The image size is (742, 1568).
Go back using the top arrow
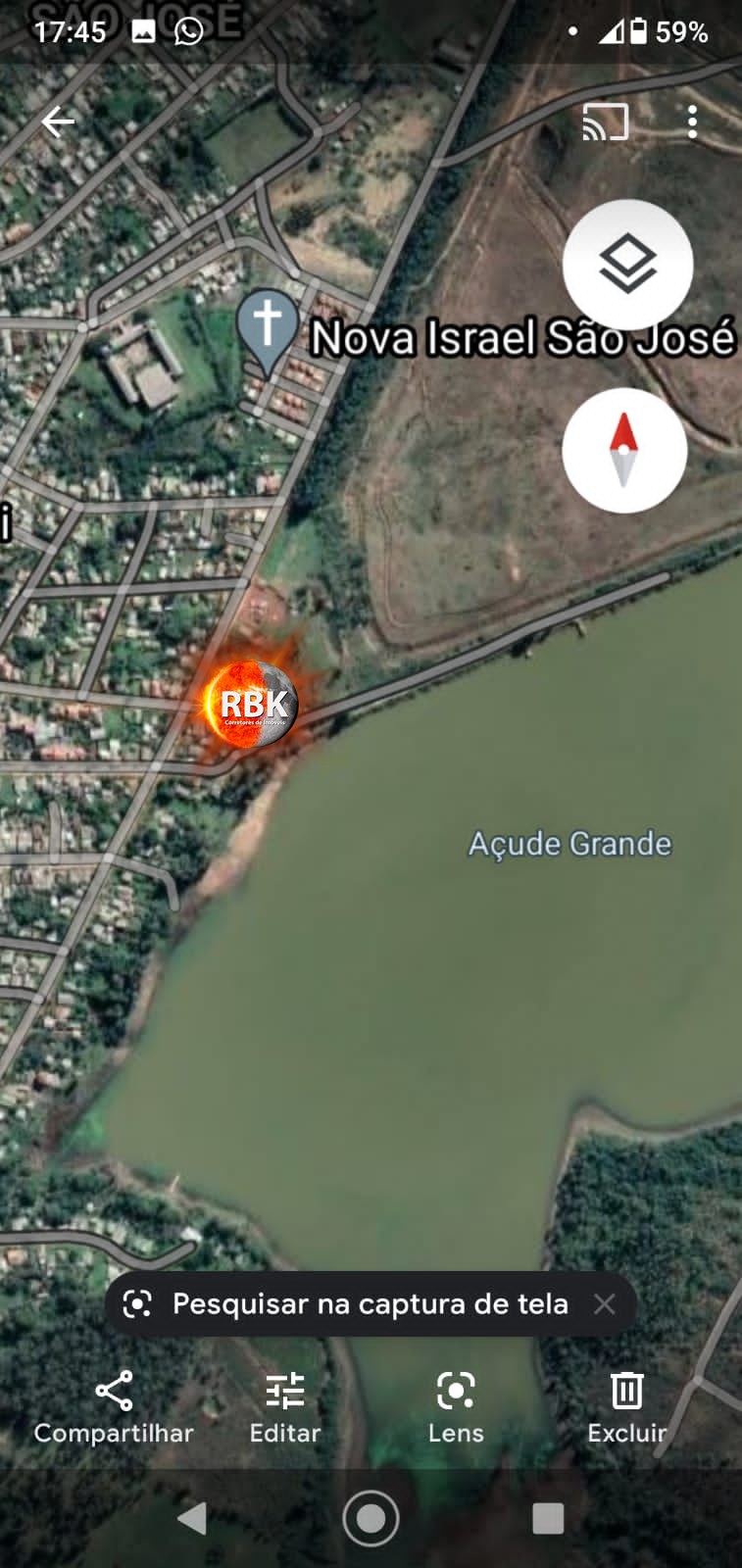[x=58, y=122]
